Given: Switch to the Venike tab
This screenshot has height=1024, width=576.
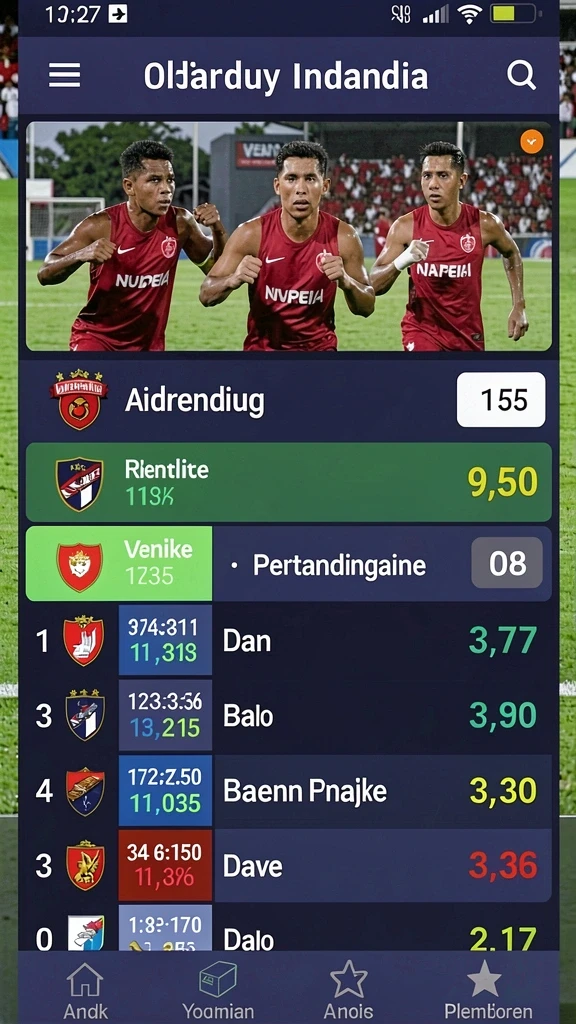Looking at the screenshot, I should pyautogui.click(x=119, y=564).
